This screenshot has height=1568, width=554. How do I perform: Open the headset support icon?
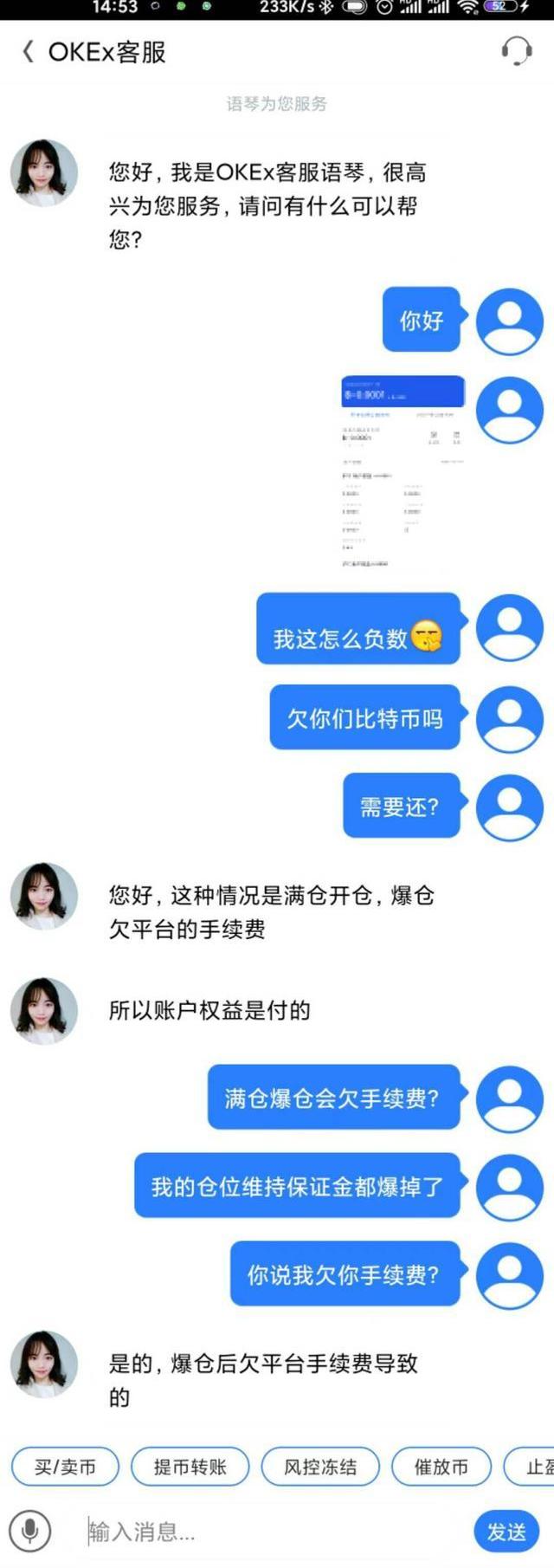517,51
